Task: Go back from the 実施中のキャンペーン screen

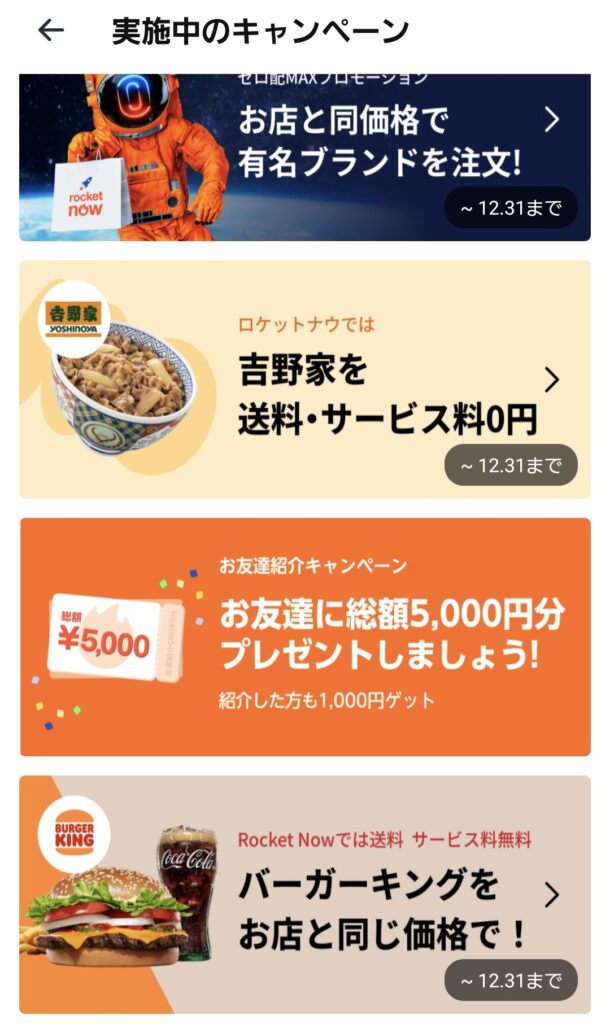Action: pos(50,31)
